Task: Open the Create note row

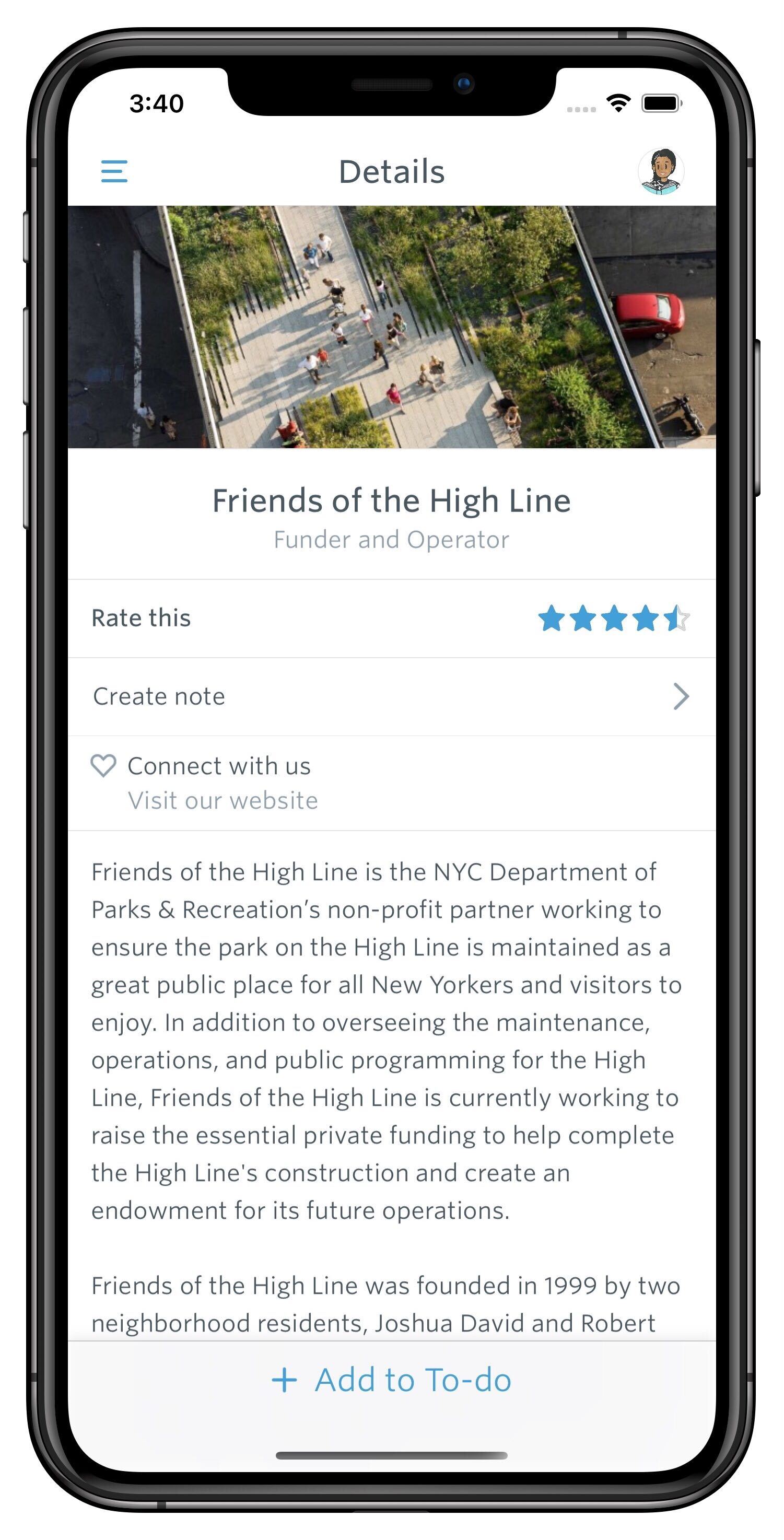Action: click(392, 696)
